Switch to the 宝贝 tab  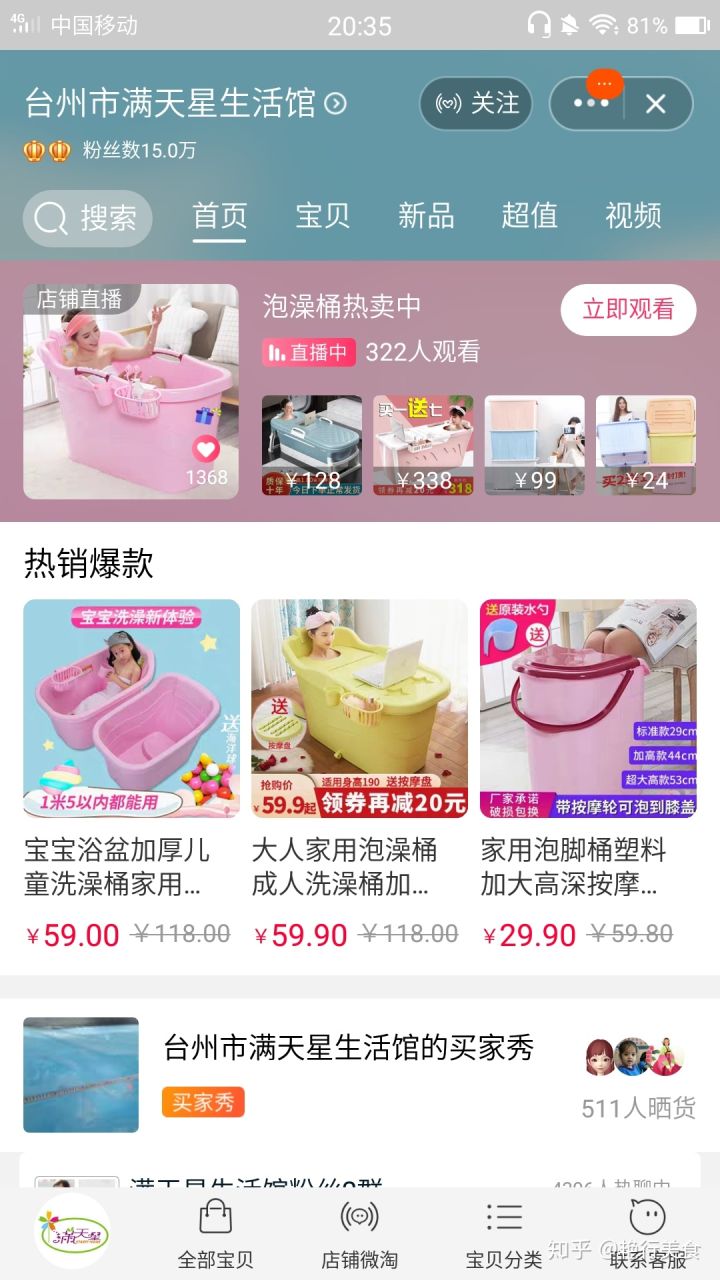tap(322, 216)
